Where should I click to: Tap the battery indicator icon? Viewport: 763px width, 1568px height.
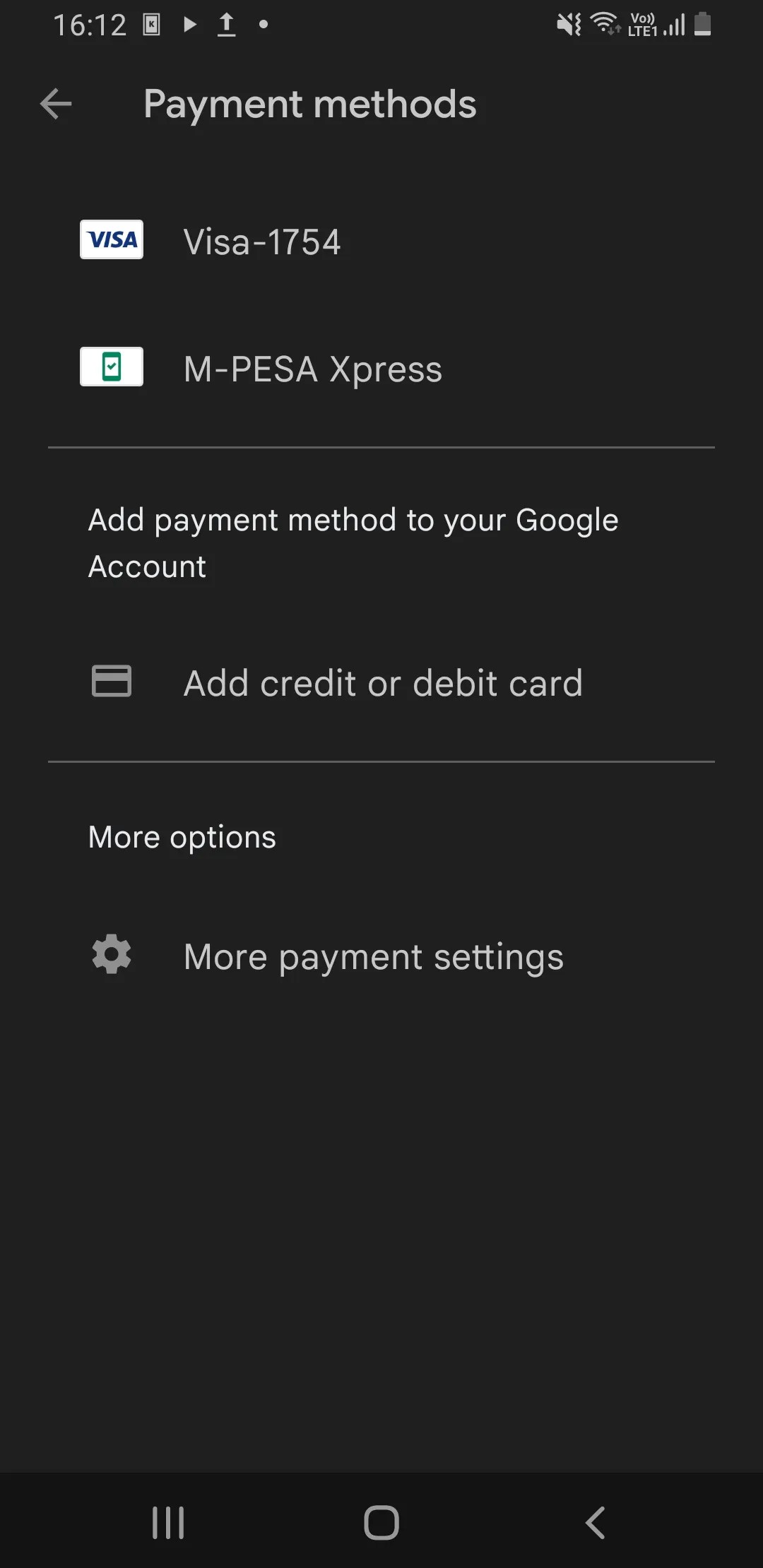[x=702, y=23]
